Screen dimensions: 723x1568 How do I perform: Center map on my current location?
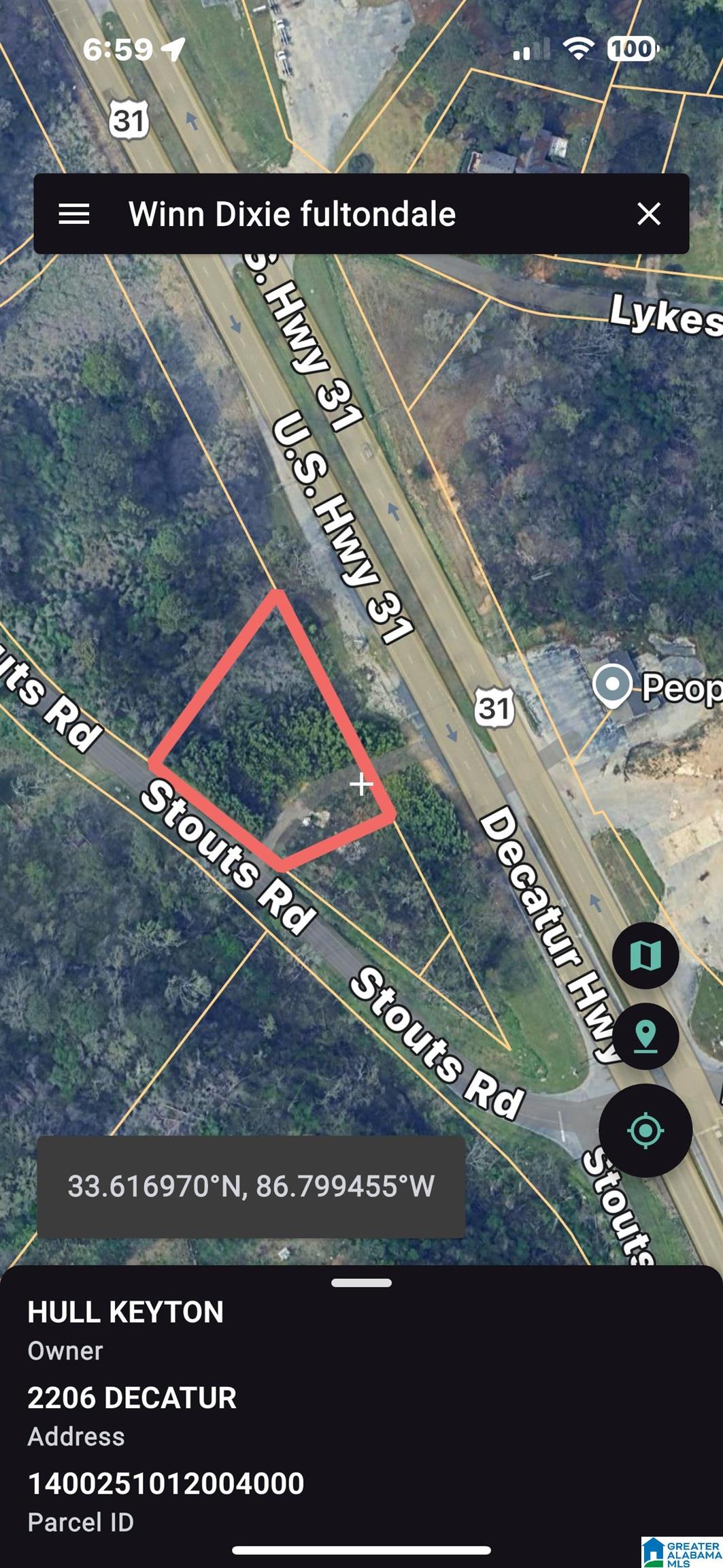[645, 1130]
